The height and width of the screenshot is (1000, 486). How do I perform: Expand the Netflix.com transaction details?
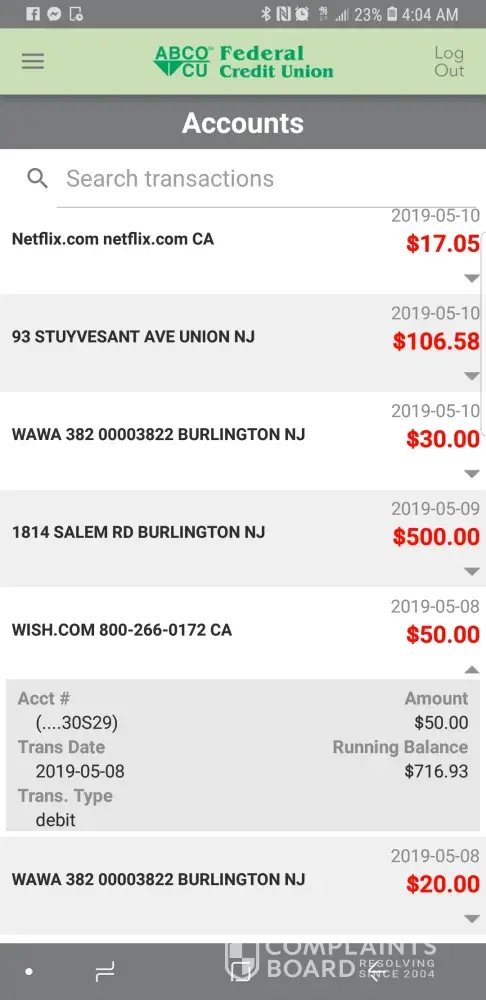point(471,278)
